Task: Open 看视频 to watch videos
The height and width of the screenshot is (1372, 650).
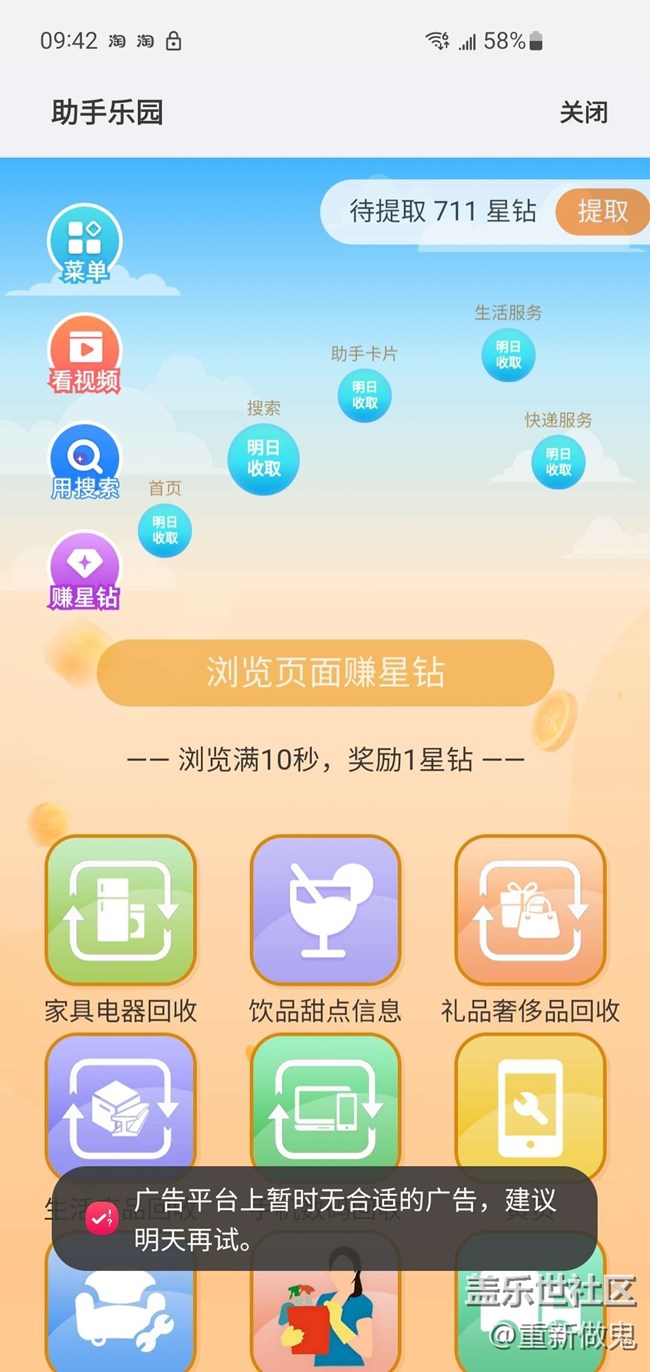Action: tap(85, 354)
